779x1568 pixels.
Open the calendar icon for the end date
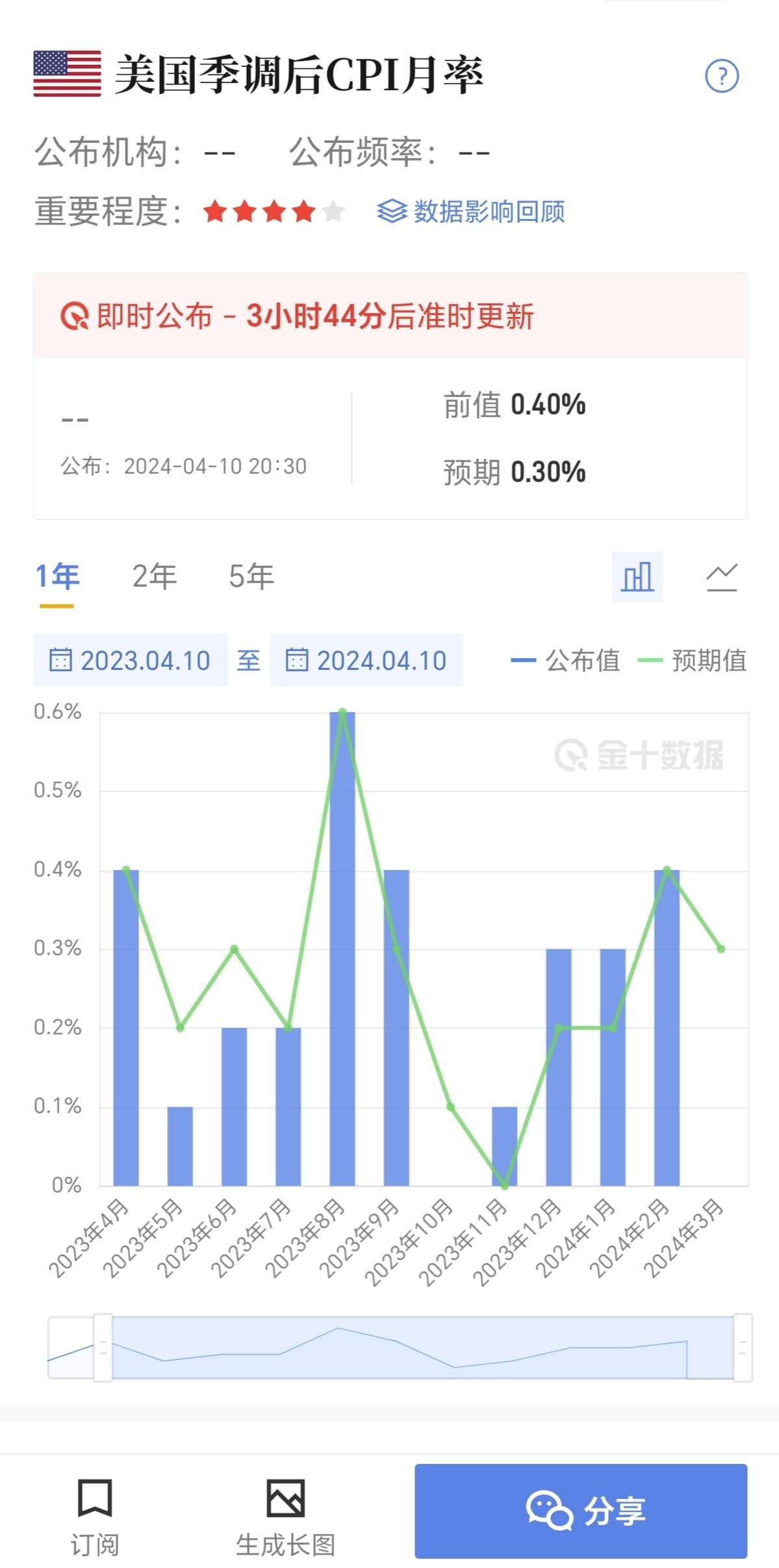click(x=298, y=660)
